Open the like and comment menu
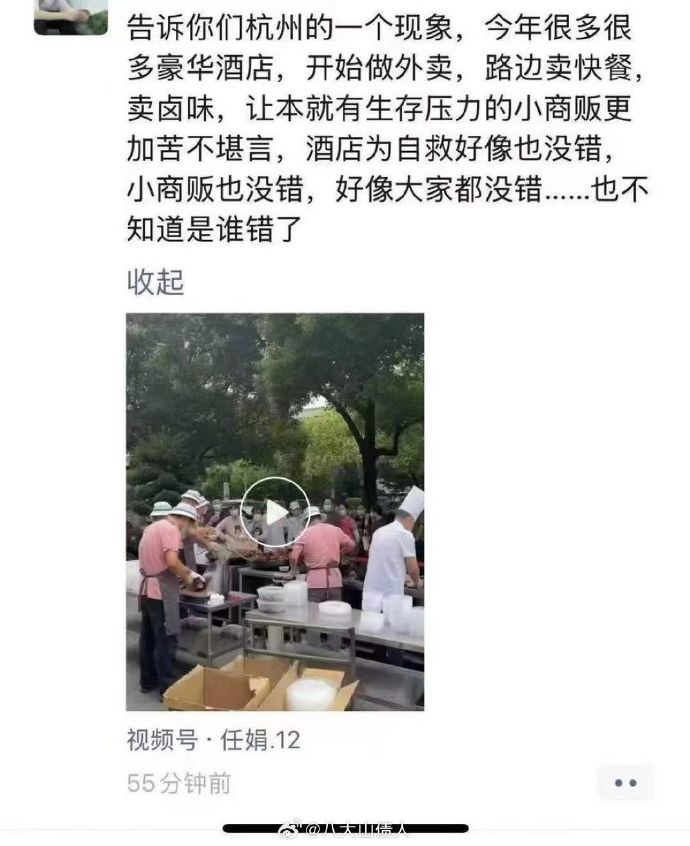The image size is (690, 846). pos(625,782)
